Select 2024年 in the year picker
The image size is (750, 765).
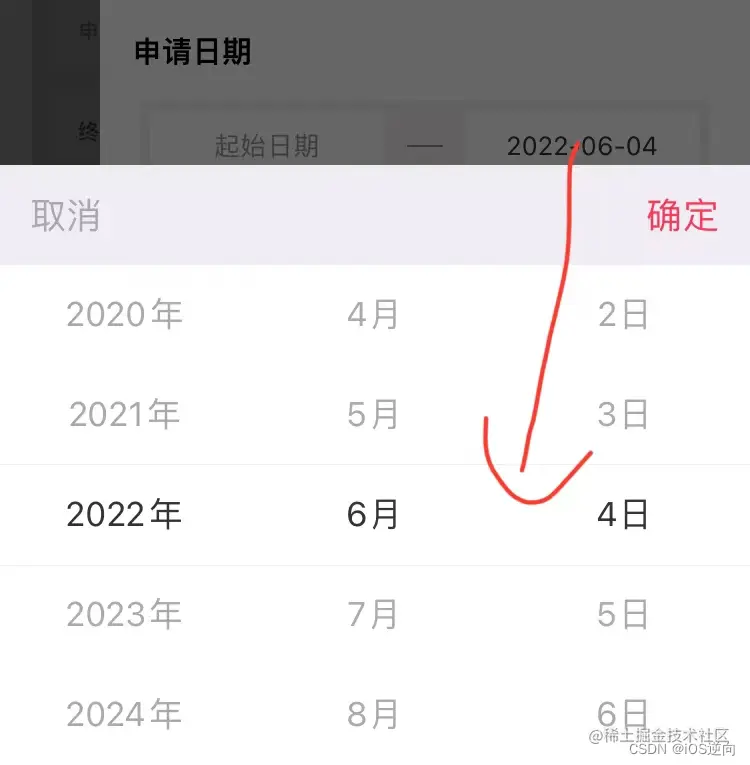pyautogui.click(x=124, y=714)
